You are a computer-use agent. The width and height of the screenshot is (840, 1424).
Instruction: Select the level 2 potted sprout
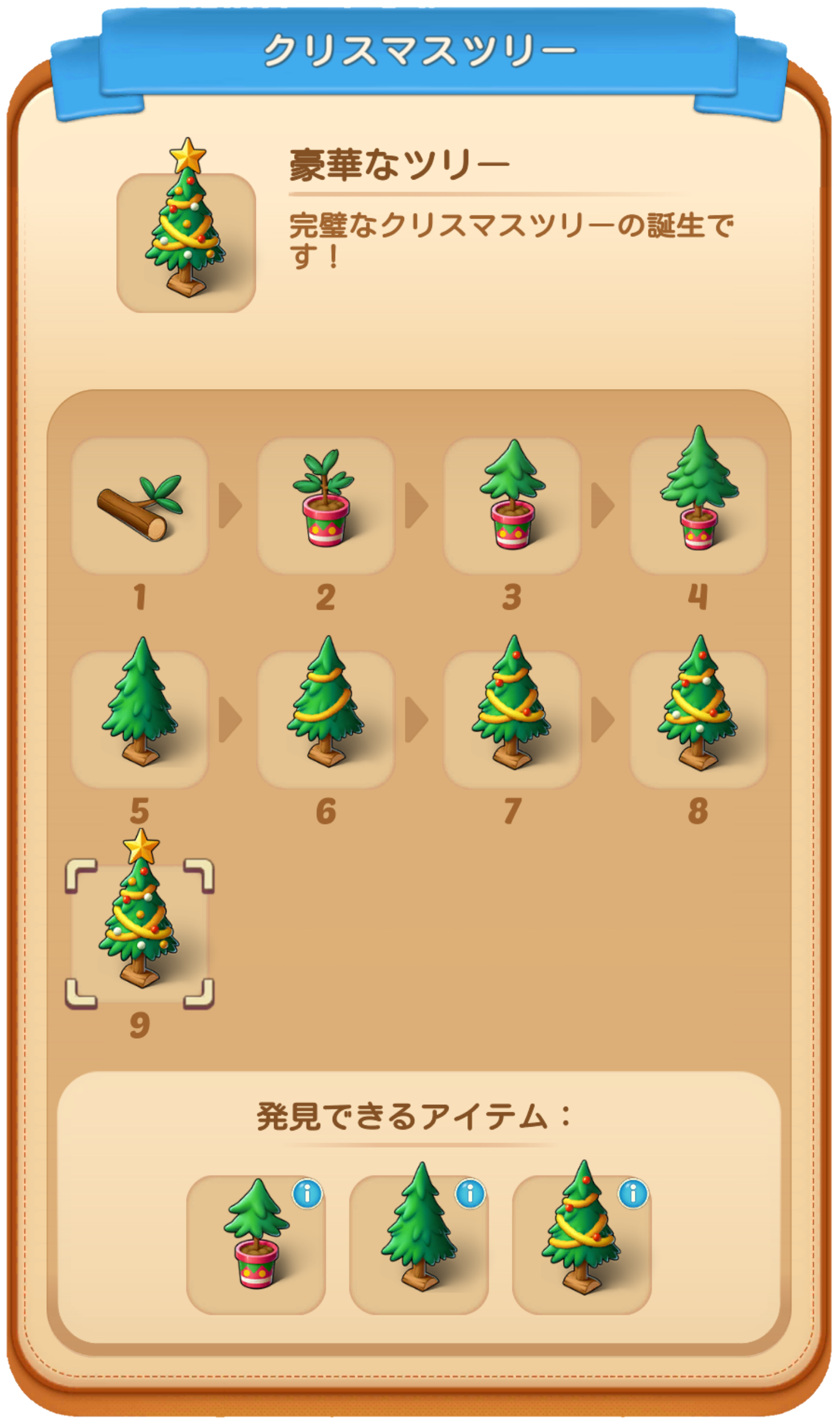click(325, 505)
